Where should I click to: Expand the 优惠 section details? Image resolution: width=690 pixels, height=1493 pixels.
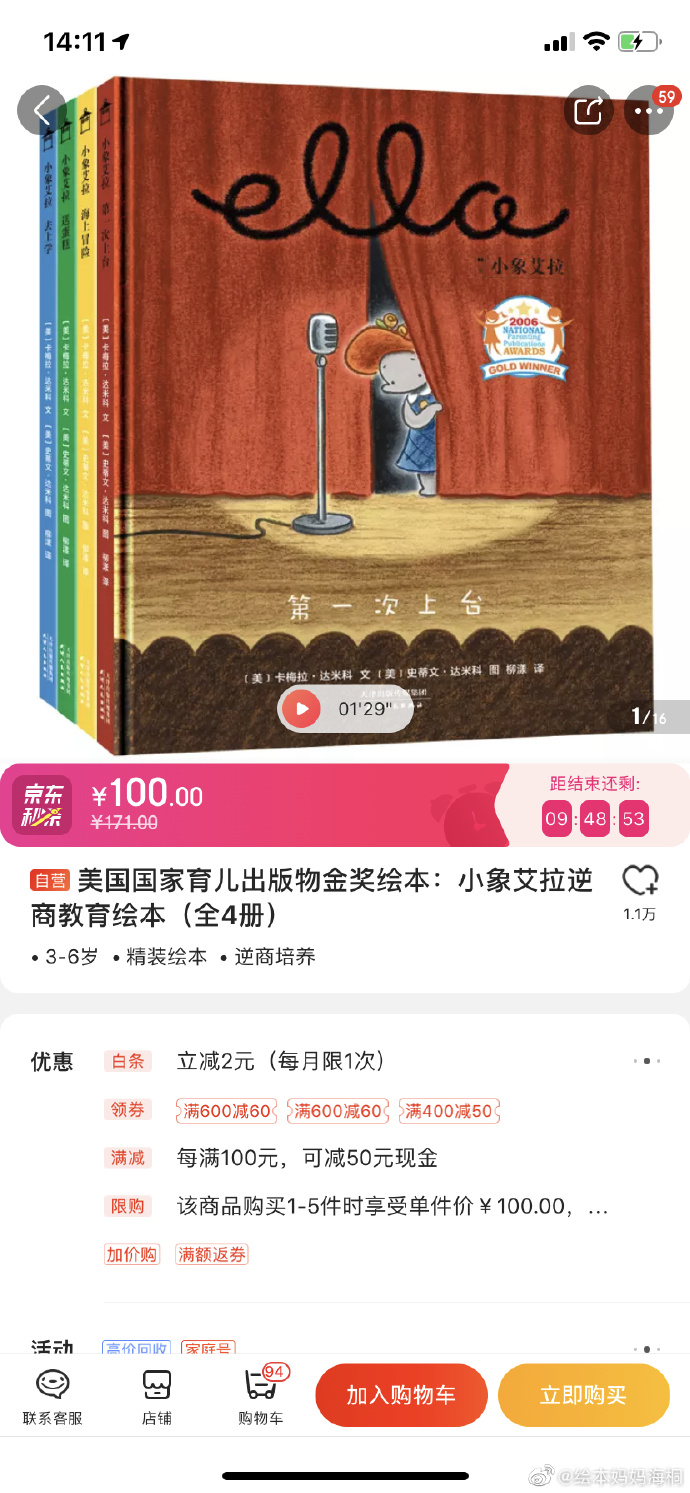646,1061
